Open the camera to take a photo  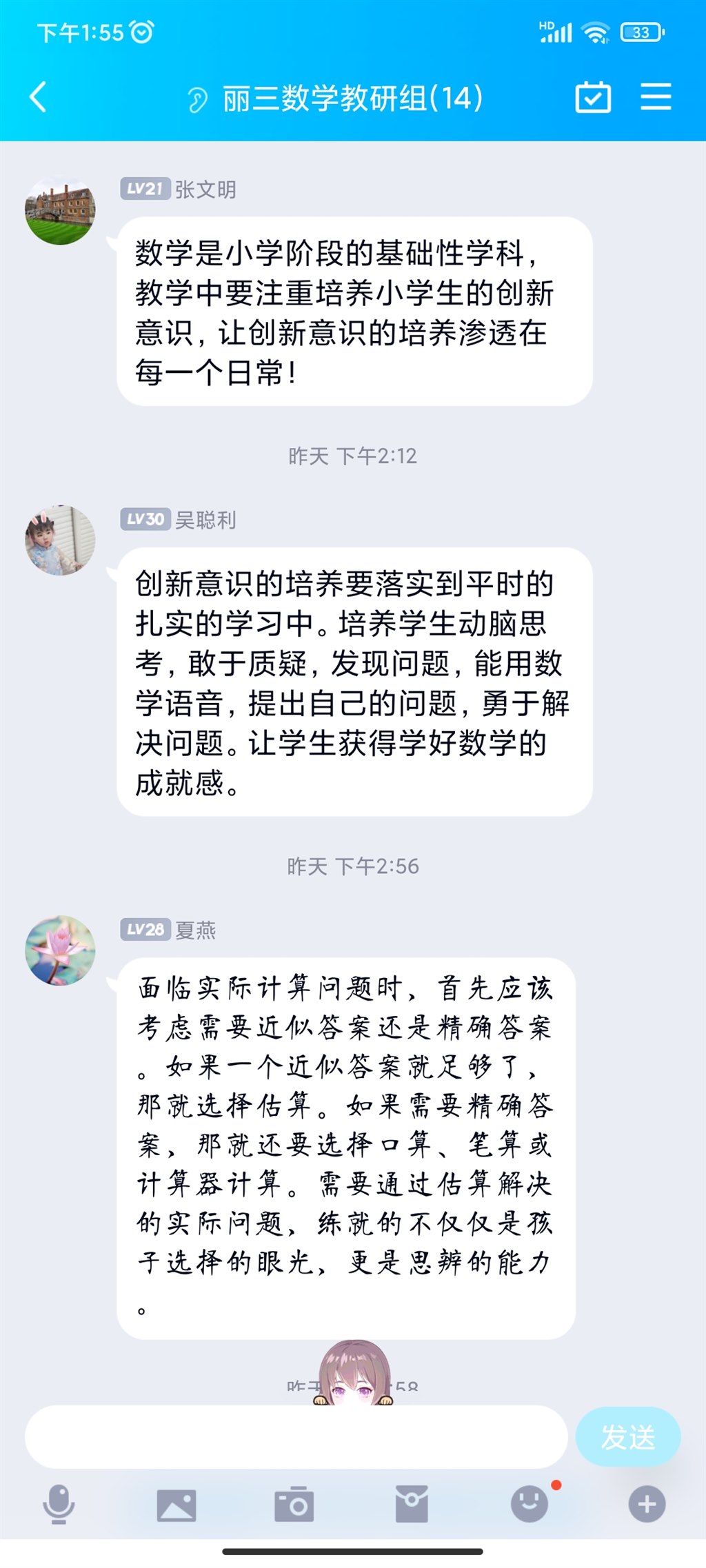coord(294,1505)
